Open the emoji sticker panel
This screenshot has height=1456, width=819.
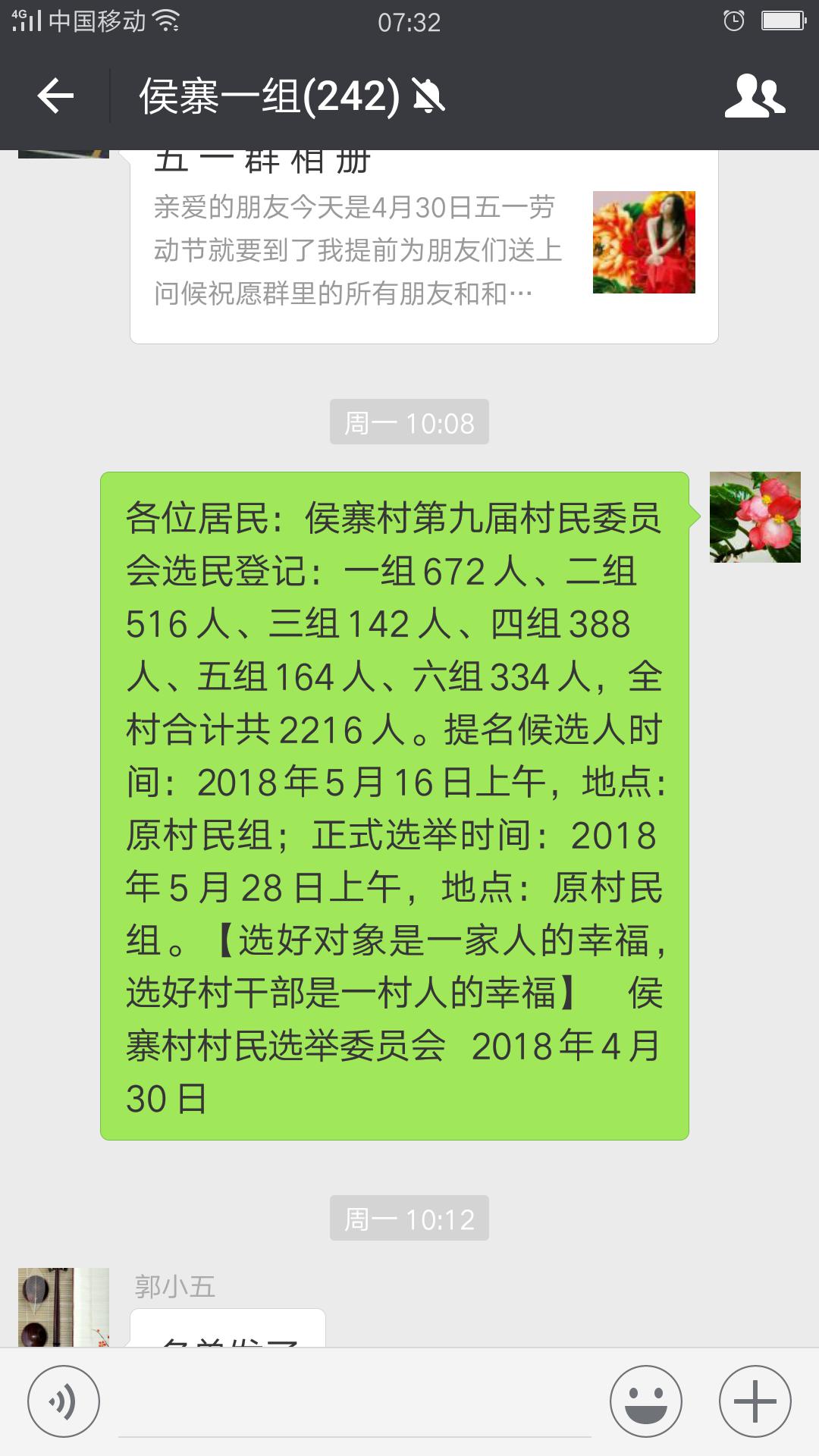(x=646, y=1401)
